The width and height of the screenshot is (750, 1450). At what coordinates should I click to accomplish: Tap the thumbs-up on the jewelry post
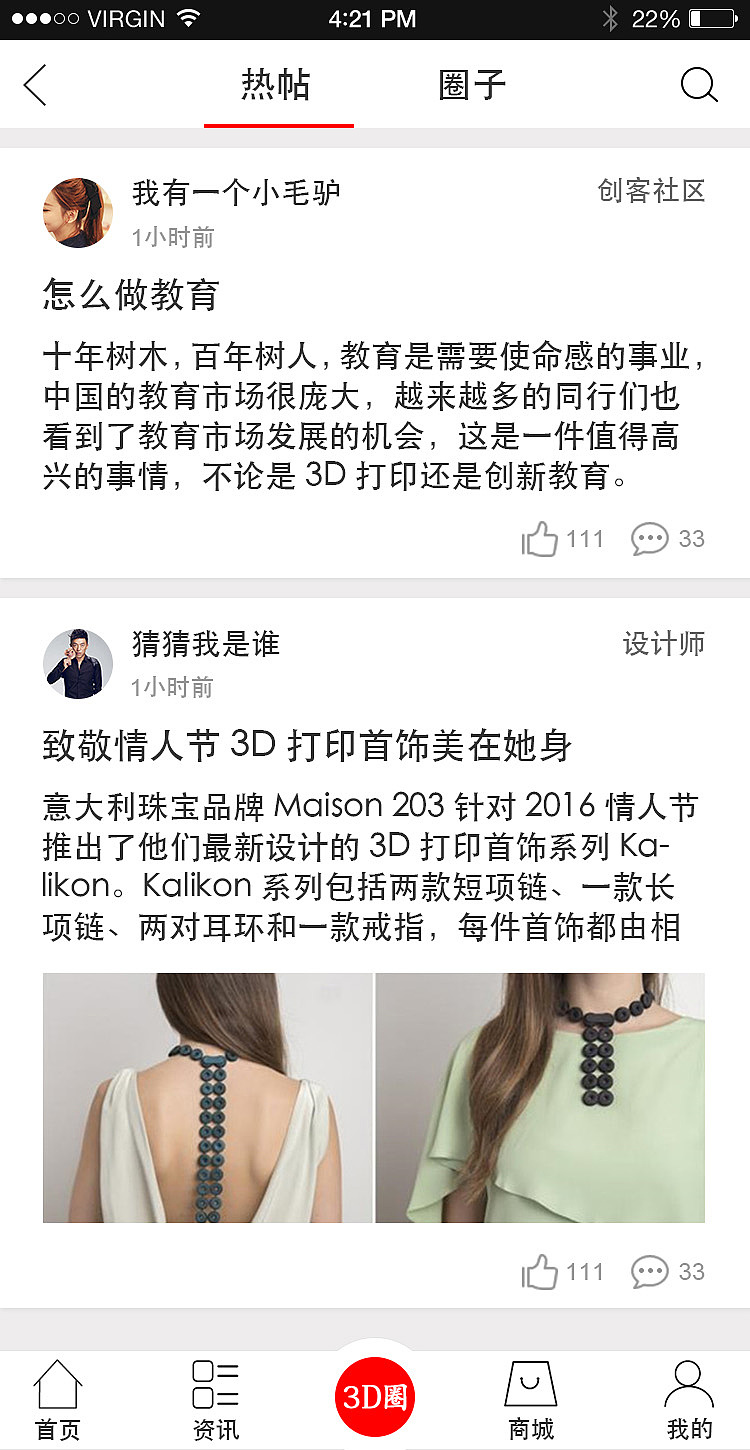click(x=540, y=1272)
